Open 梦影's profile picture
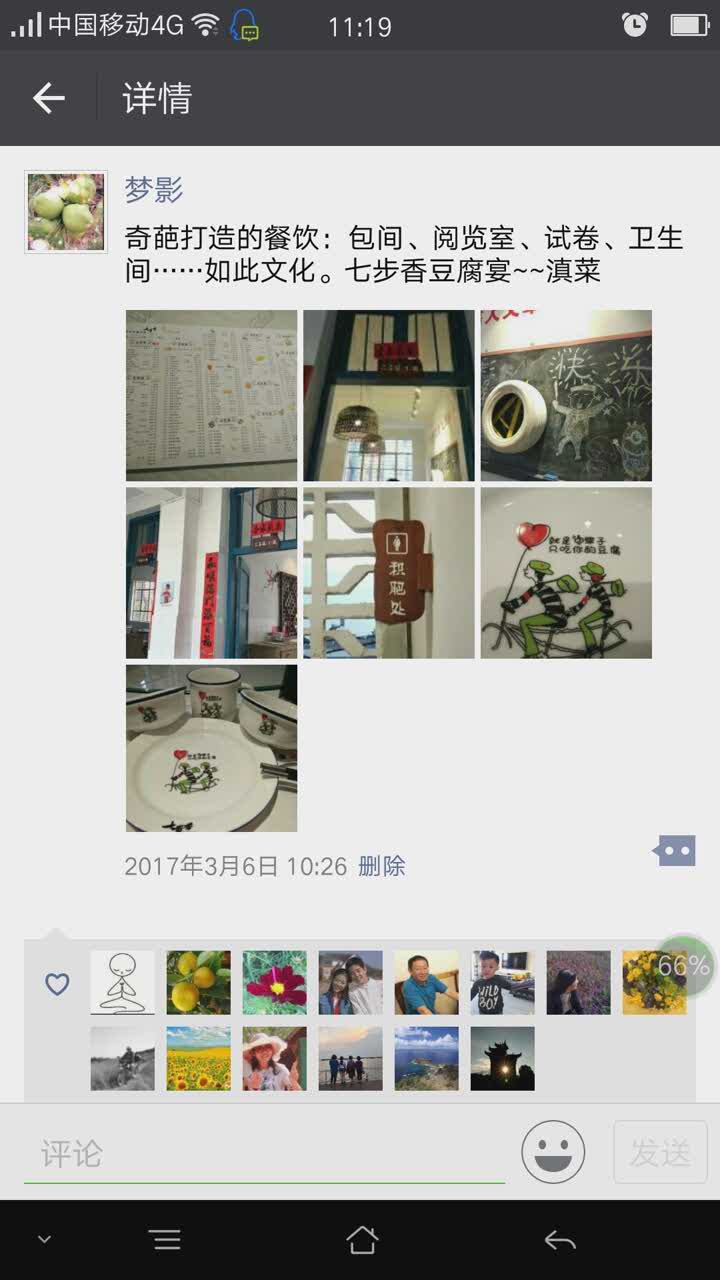 (x=66, y=211)
